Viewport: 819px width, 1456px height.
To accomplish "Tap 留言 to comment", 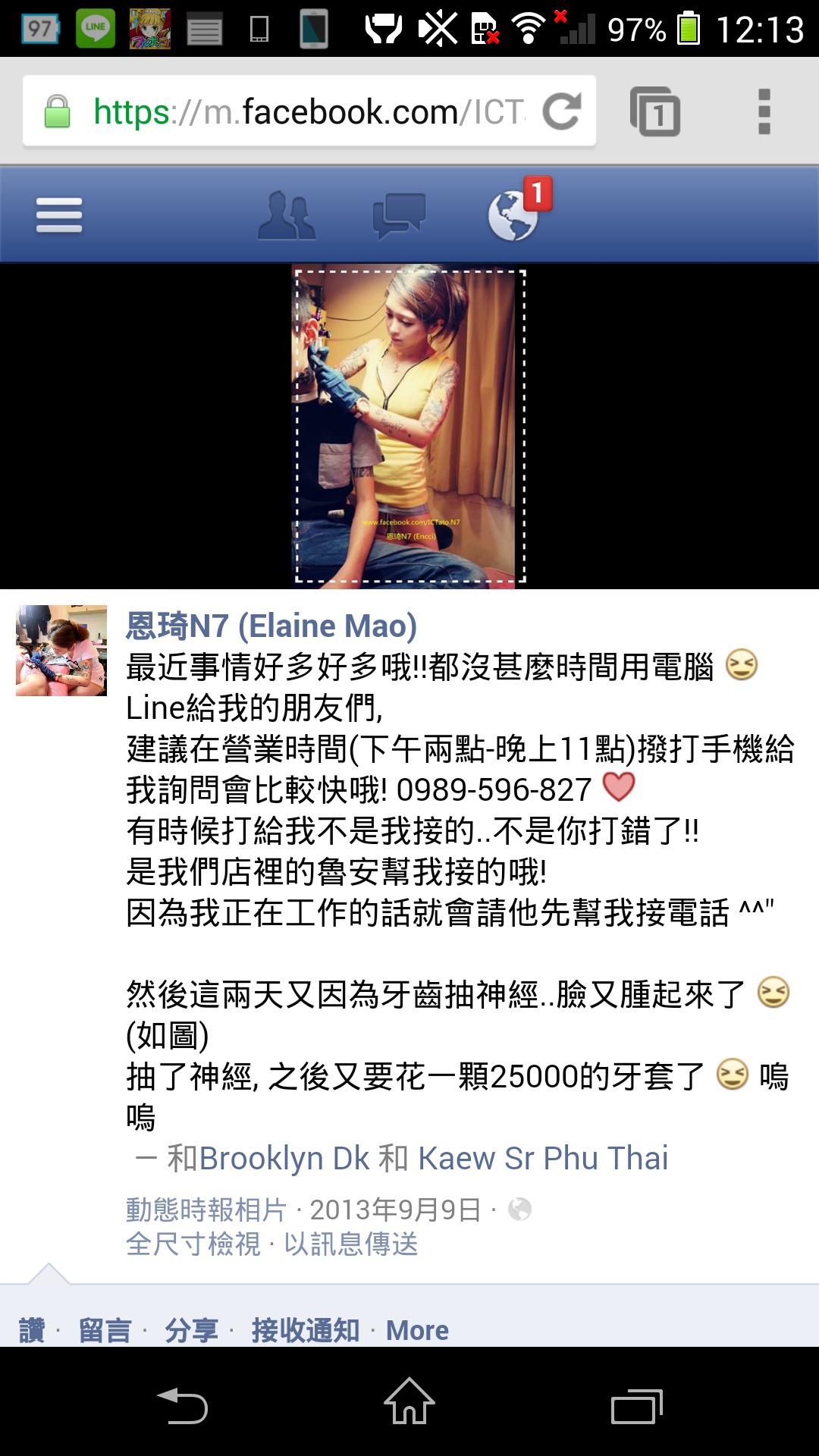I will tap(105, 1330).
